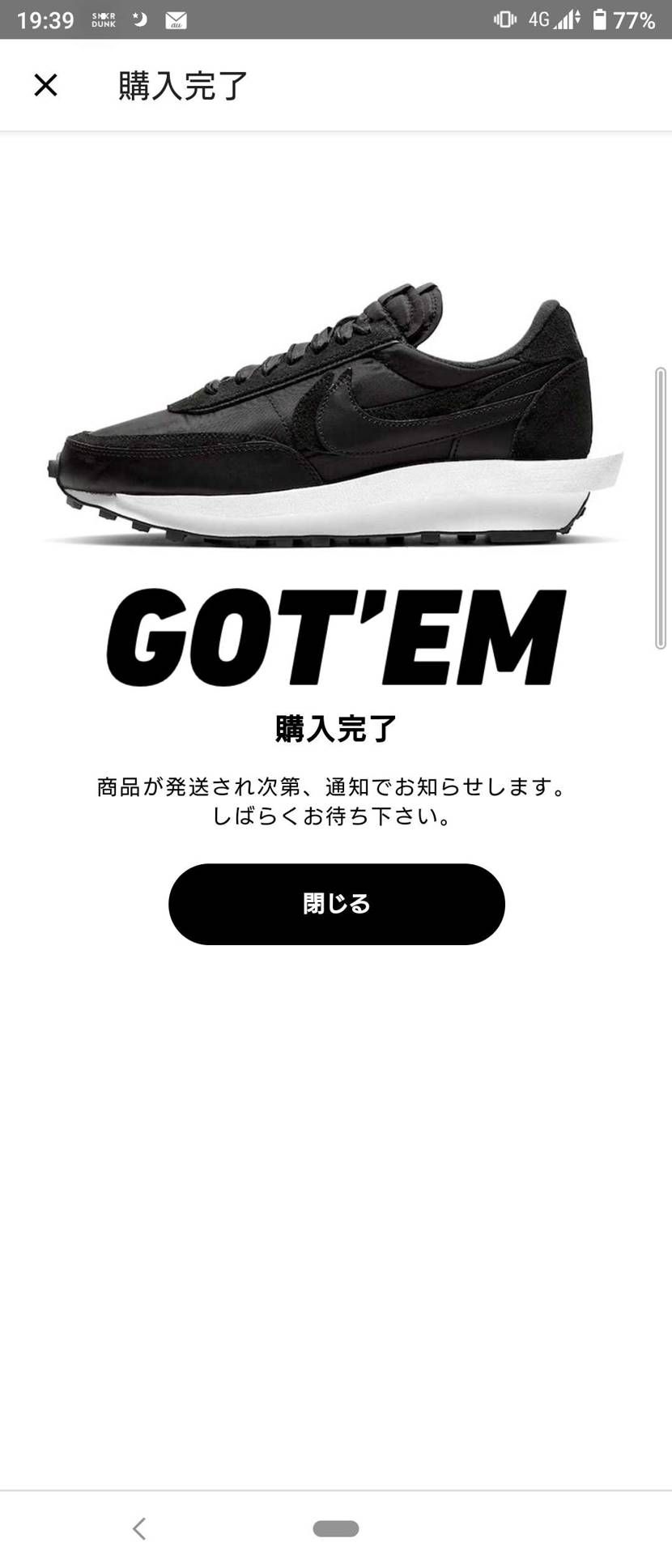This screenshot has height=1568, width=672.
Task: Tap the 77% battery percentage
Action: [x=636, y=21]
